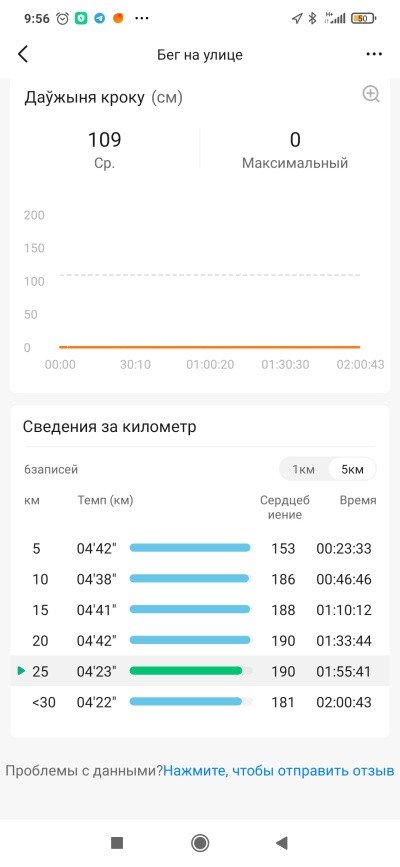
Task: Open the three-dot overflow menu
Action: tap(374, 54)
